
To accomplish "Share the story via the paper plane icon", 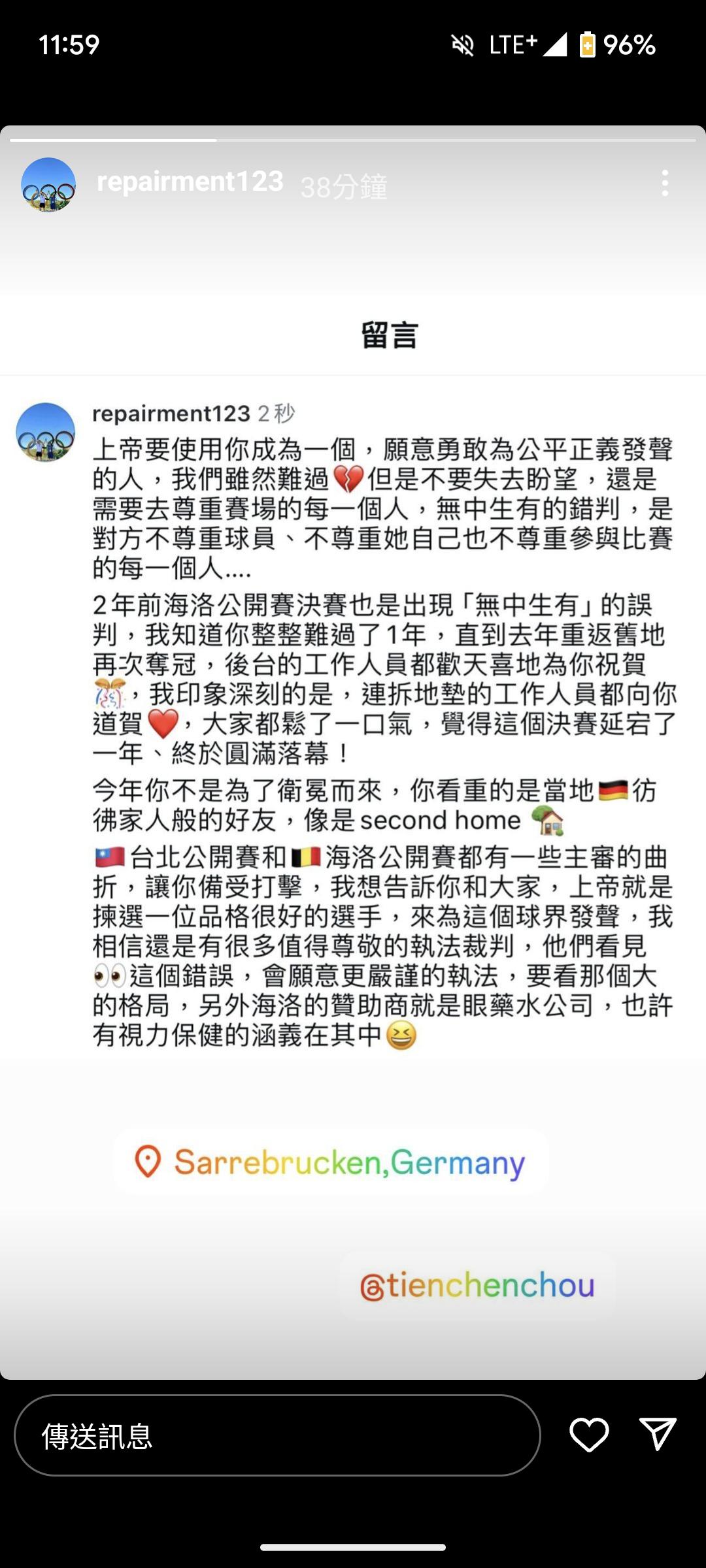I will (657, 1434).
